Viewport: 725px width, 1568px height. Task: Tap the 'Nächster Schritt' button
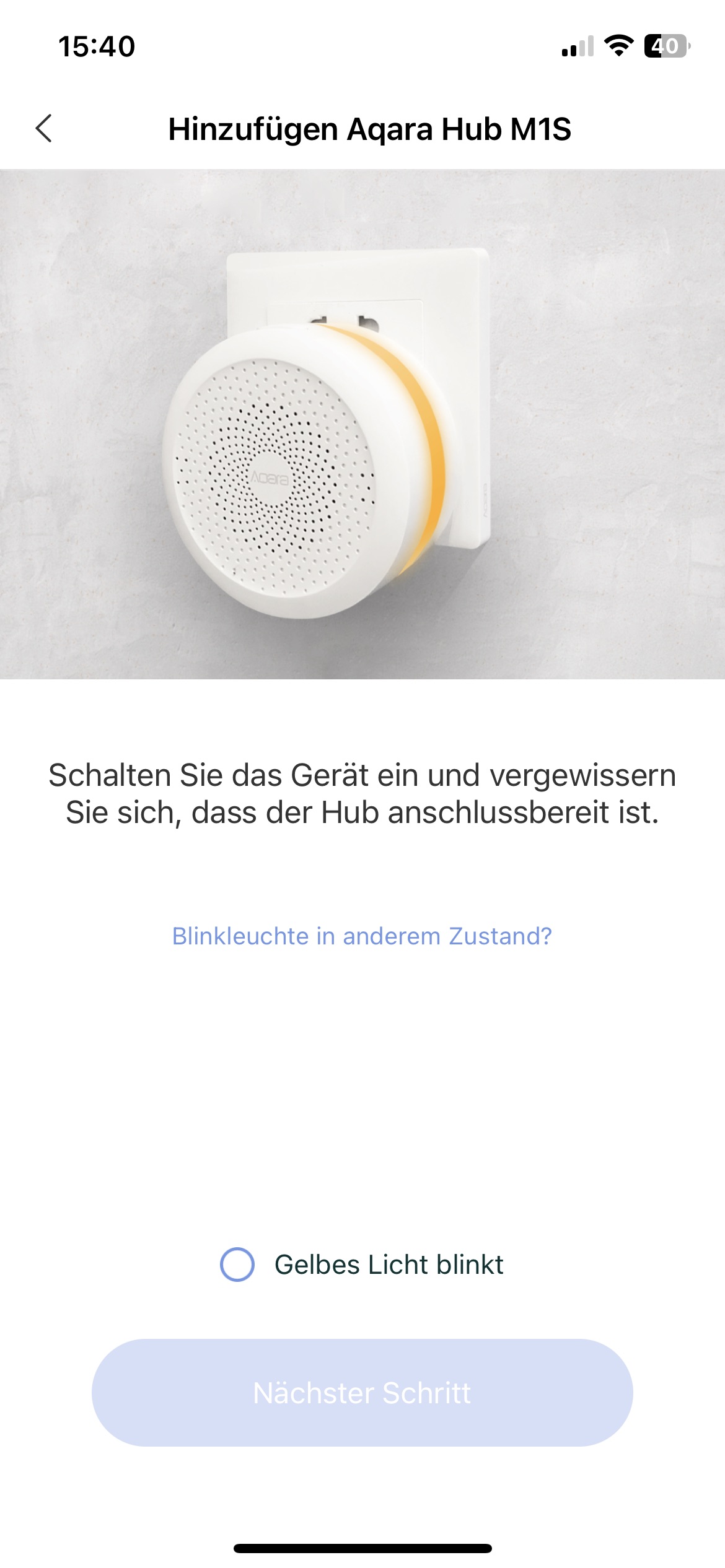pos(362,1393)
